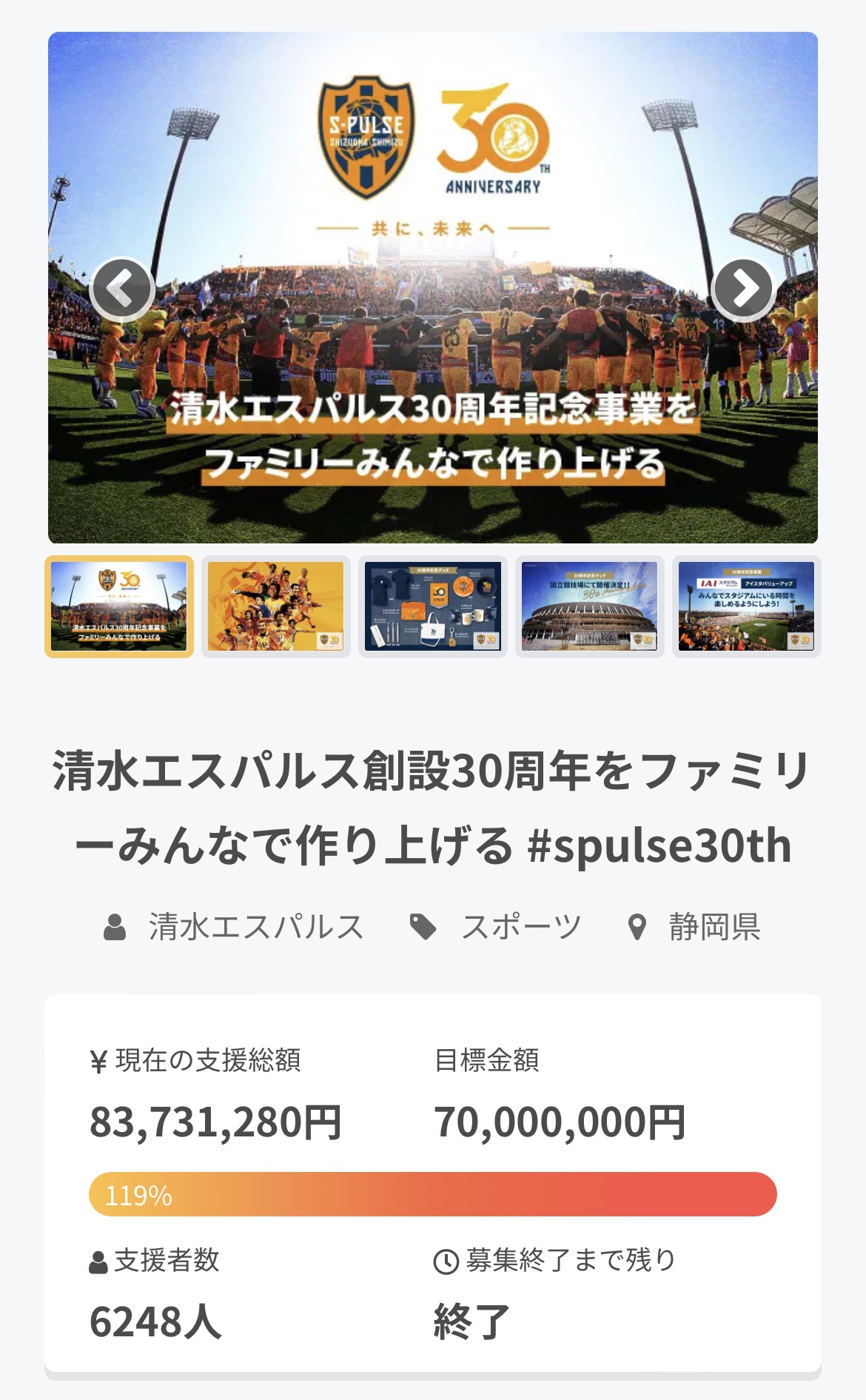Select the 30th anniversary goods thumbnail
This screenshot has width=866, height=1400.
coord(433,606)
